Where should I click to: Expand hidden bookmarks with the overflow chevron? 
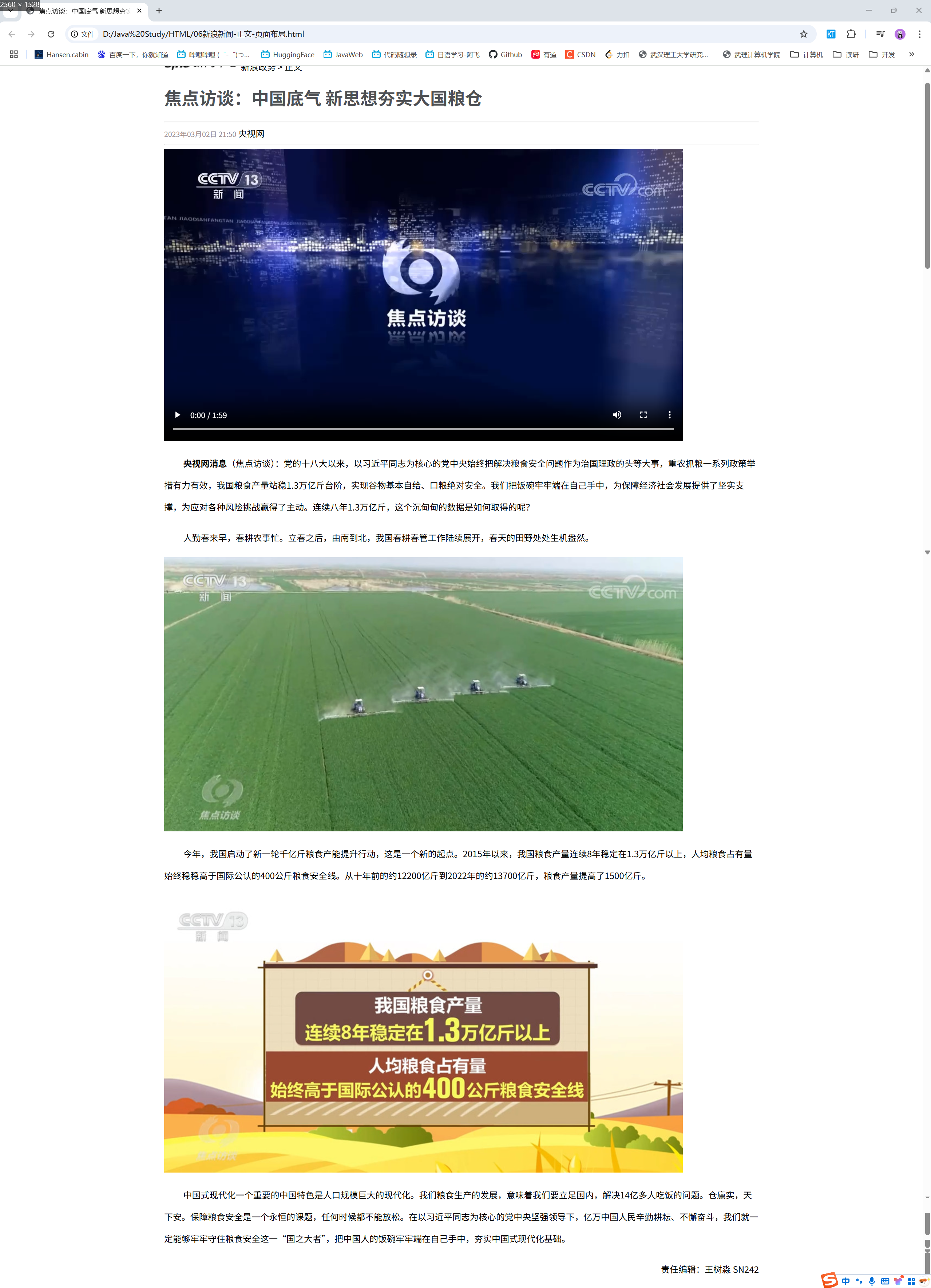coord(912,55)
